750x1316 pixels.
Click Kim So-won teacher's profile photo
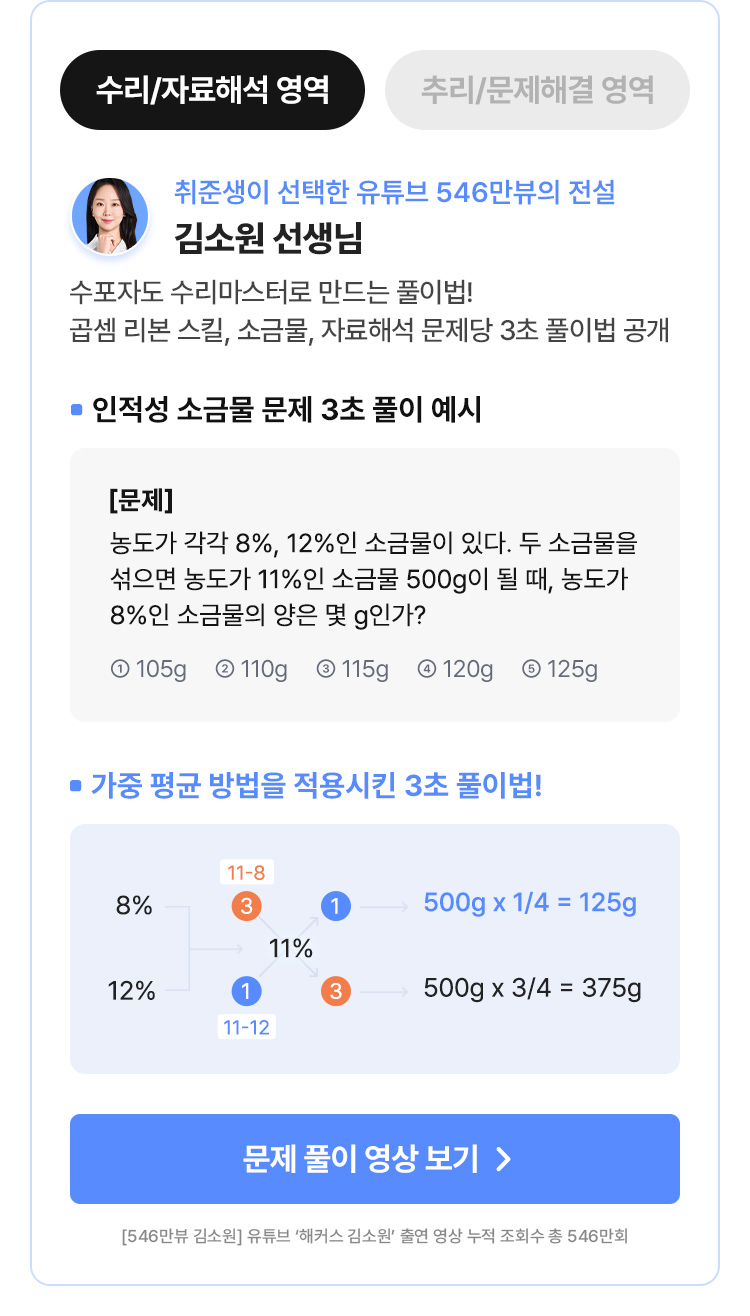(x=113, y=215)
